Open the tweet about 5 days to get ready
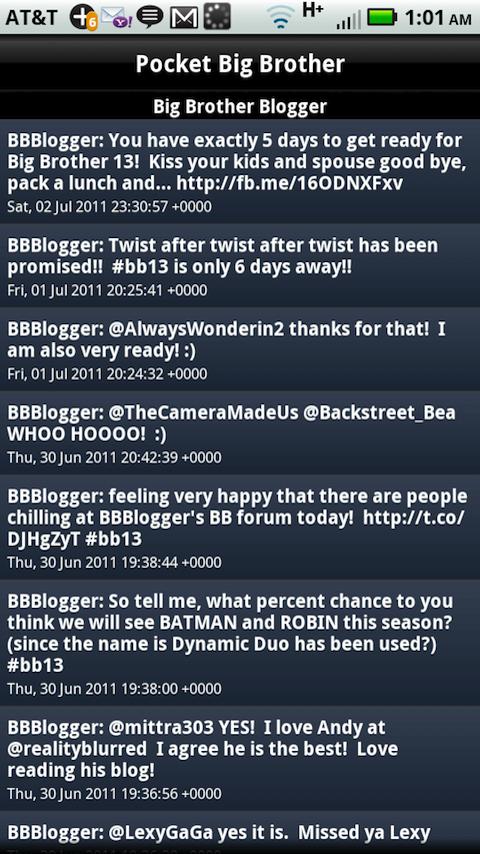The height and width of the screenshot is (854, 480). click(x=240, y=171)
